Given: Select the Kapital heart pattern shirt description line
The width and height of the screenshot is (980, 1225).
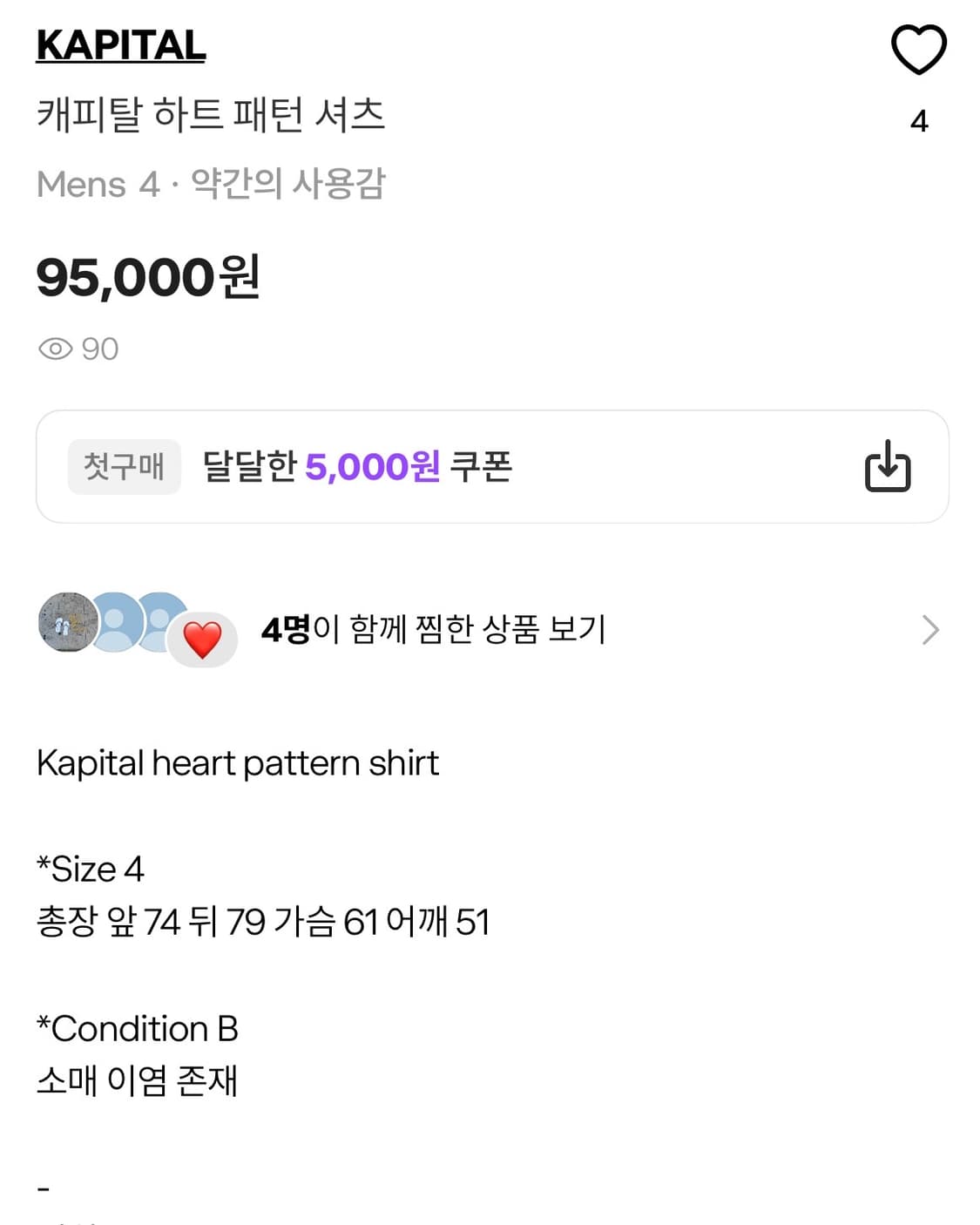Looking at the screenshot, I should coord(237,763).
